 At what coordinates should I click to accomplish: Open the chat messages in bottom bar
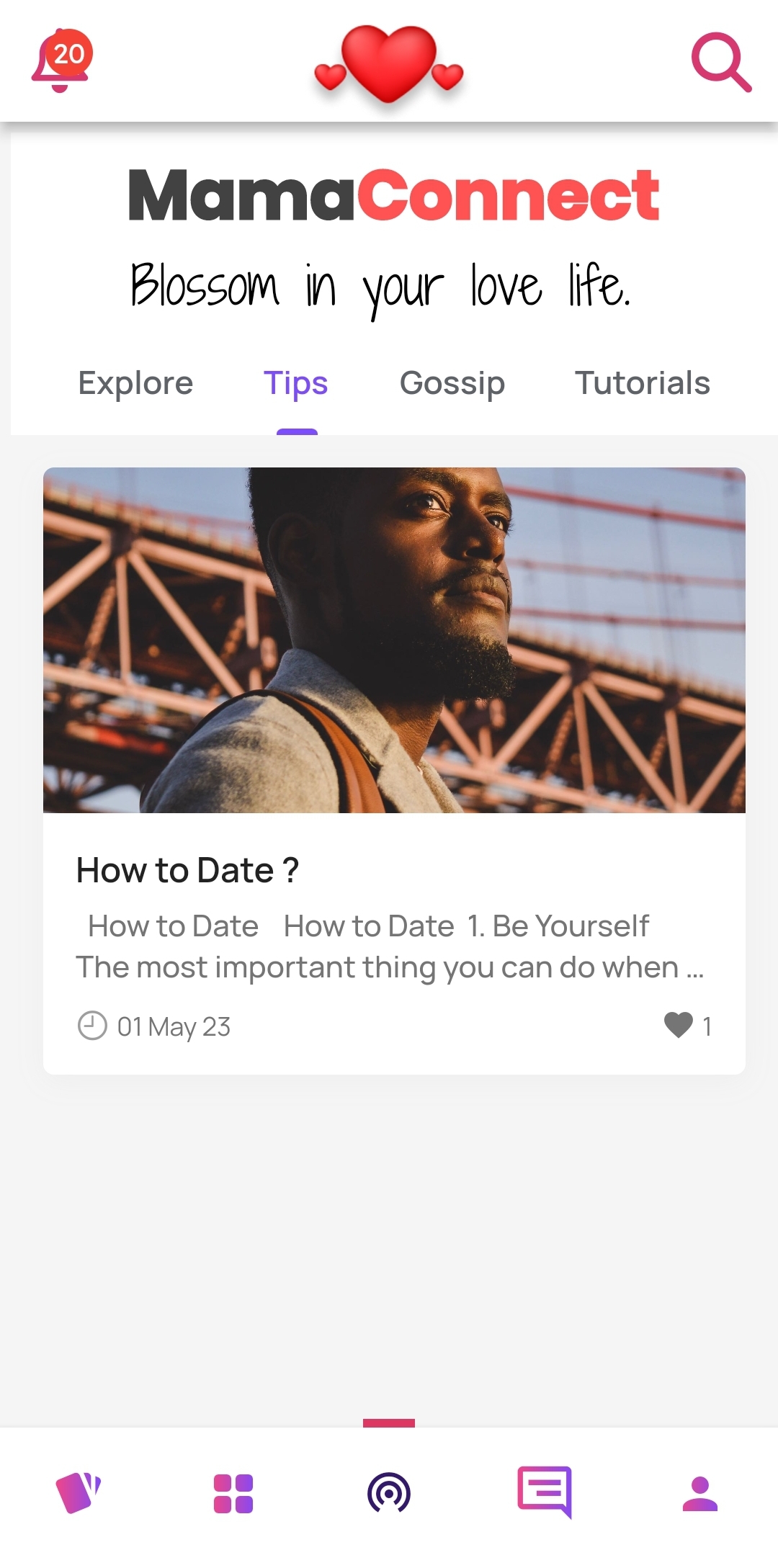(545, 1492)
